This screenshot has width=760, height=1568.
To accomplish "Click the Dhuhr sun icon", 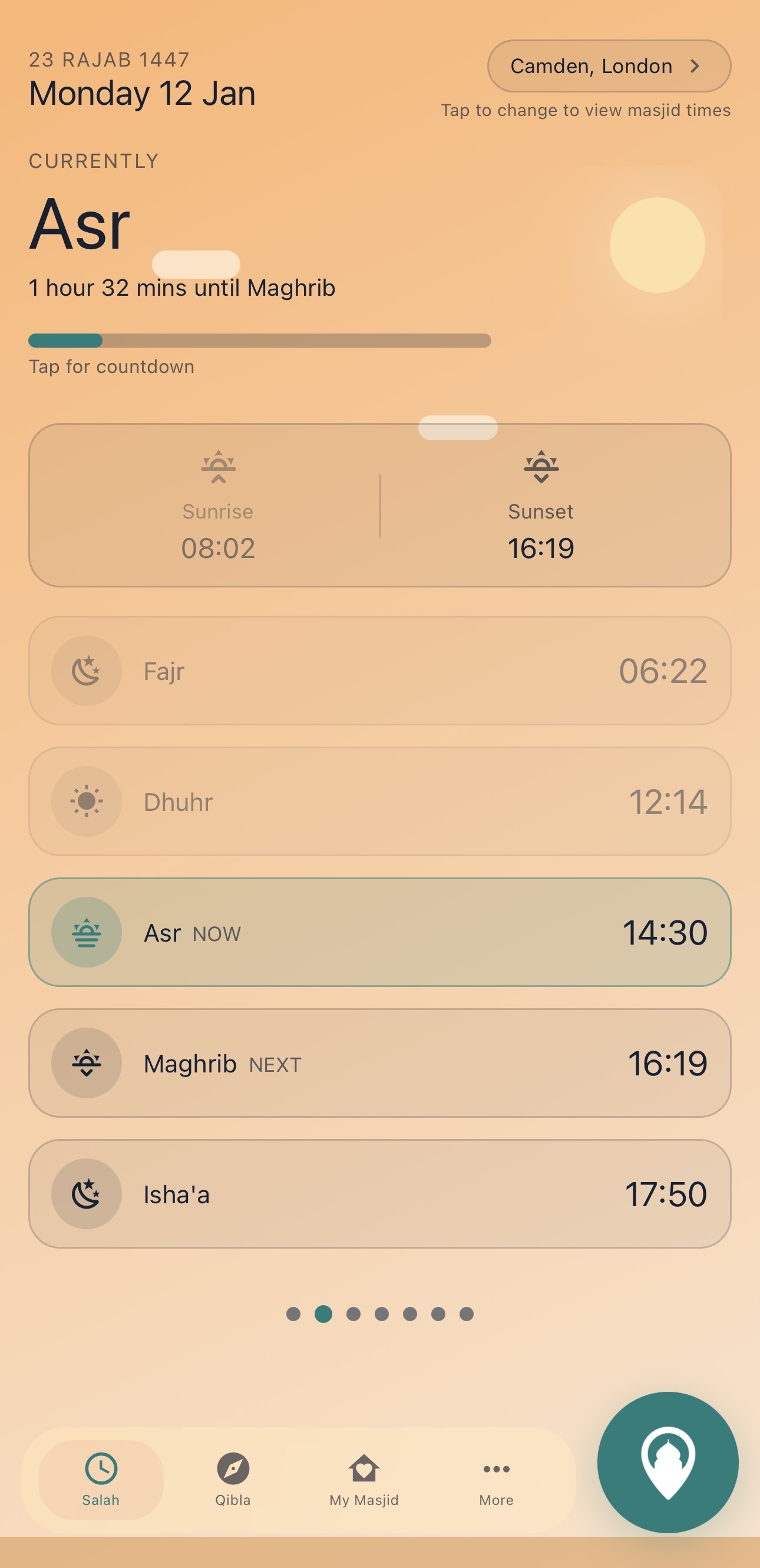I will click(86, 800).
